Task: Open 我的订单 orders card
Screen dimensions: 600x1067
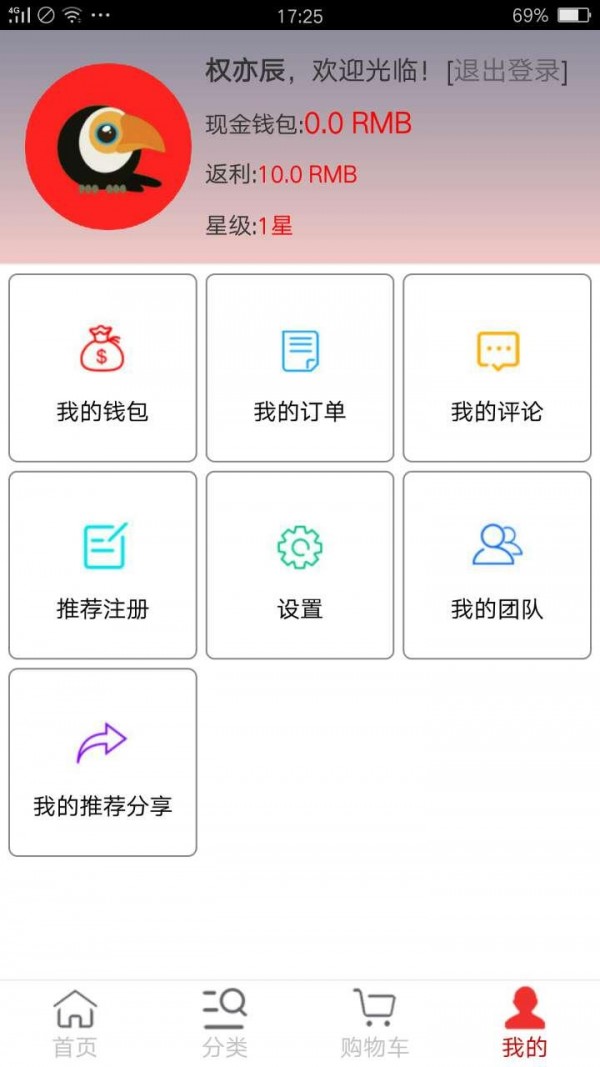Action: pyautogui.click(x=300, y=368)
